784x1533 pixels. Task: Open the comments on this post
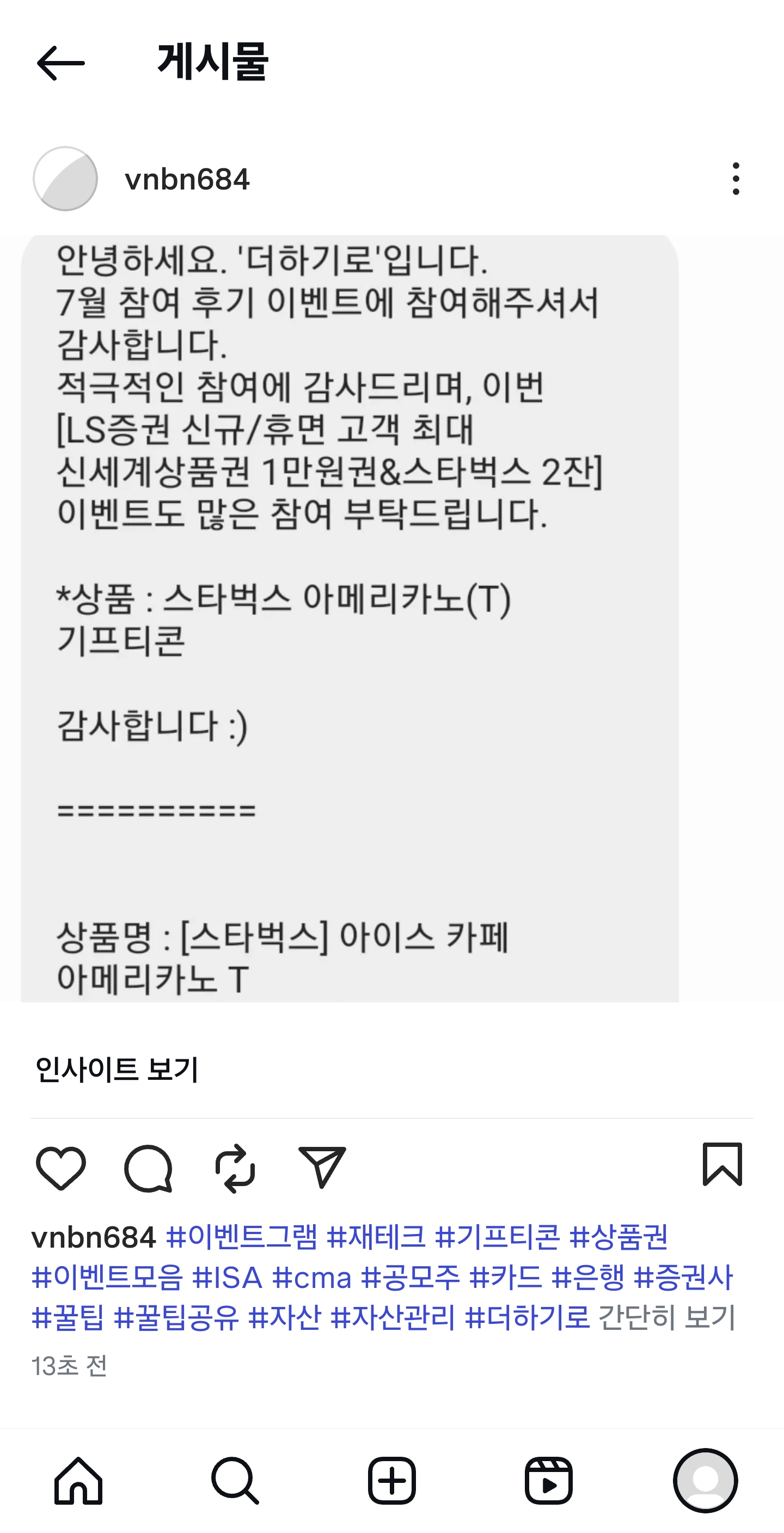click(x=148, y=1168)
